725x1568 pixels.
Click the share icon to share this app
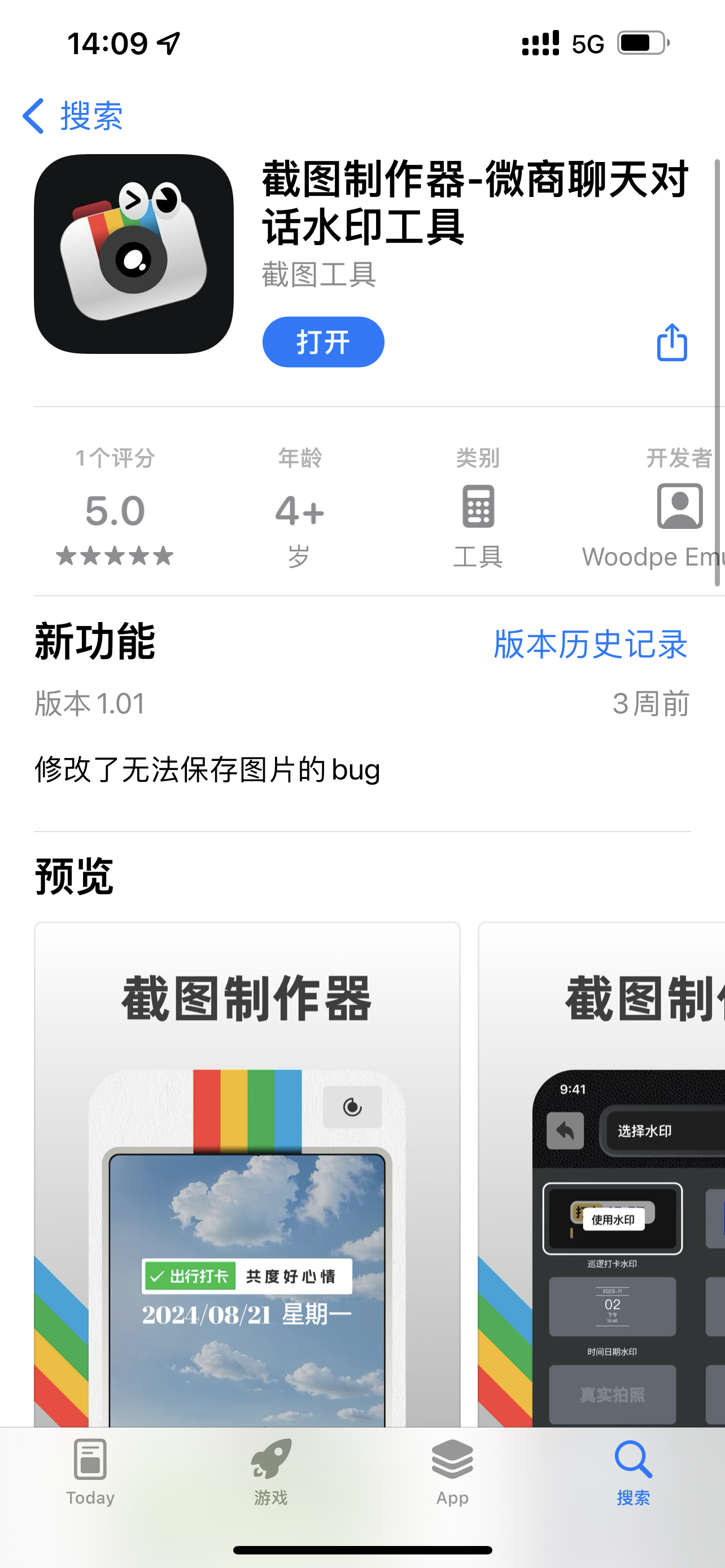point(671,341)
